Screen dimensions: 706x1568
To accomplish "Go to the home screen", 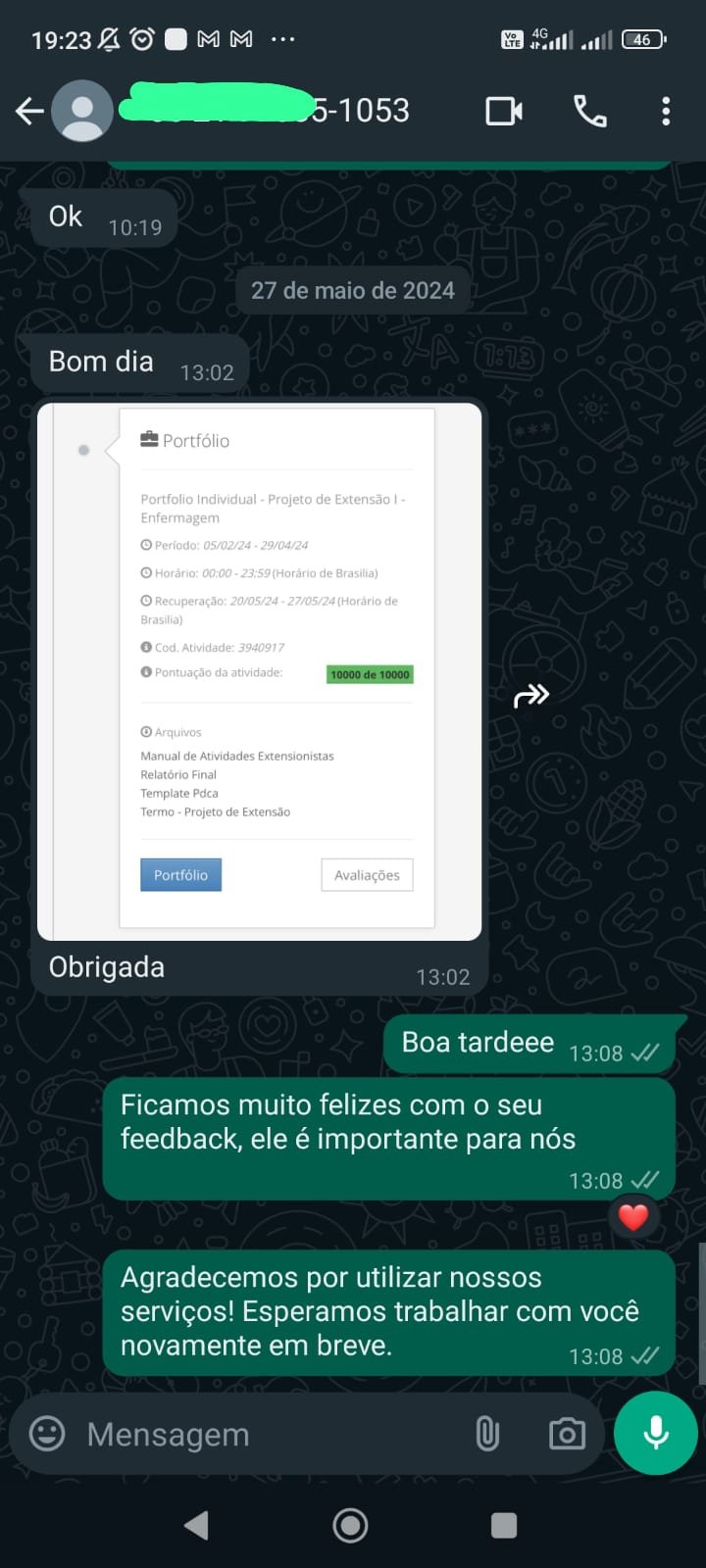I will click(x=351, y=1525).
